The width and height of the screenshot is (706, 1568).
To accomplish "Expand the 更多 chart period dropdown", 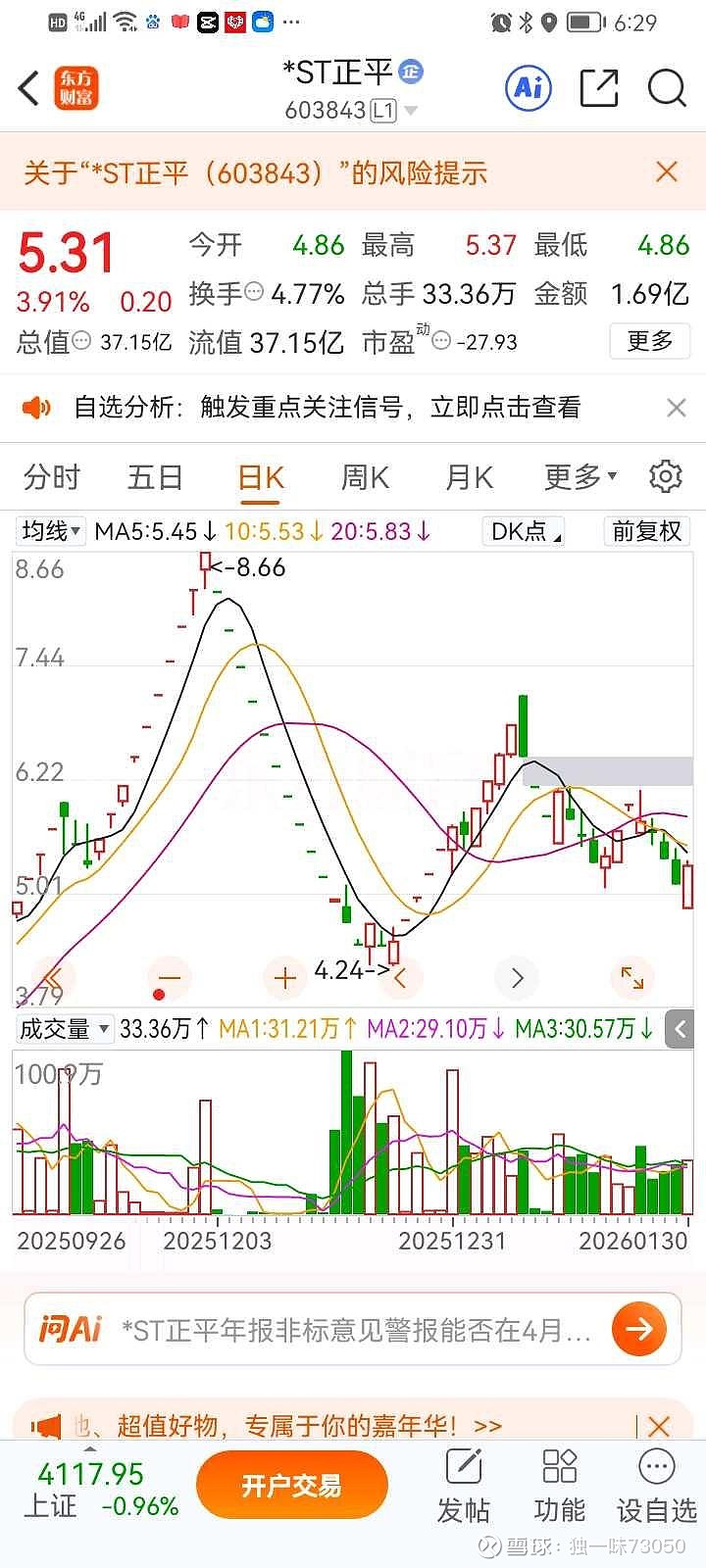I will click(x=580, y=477).
